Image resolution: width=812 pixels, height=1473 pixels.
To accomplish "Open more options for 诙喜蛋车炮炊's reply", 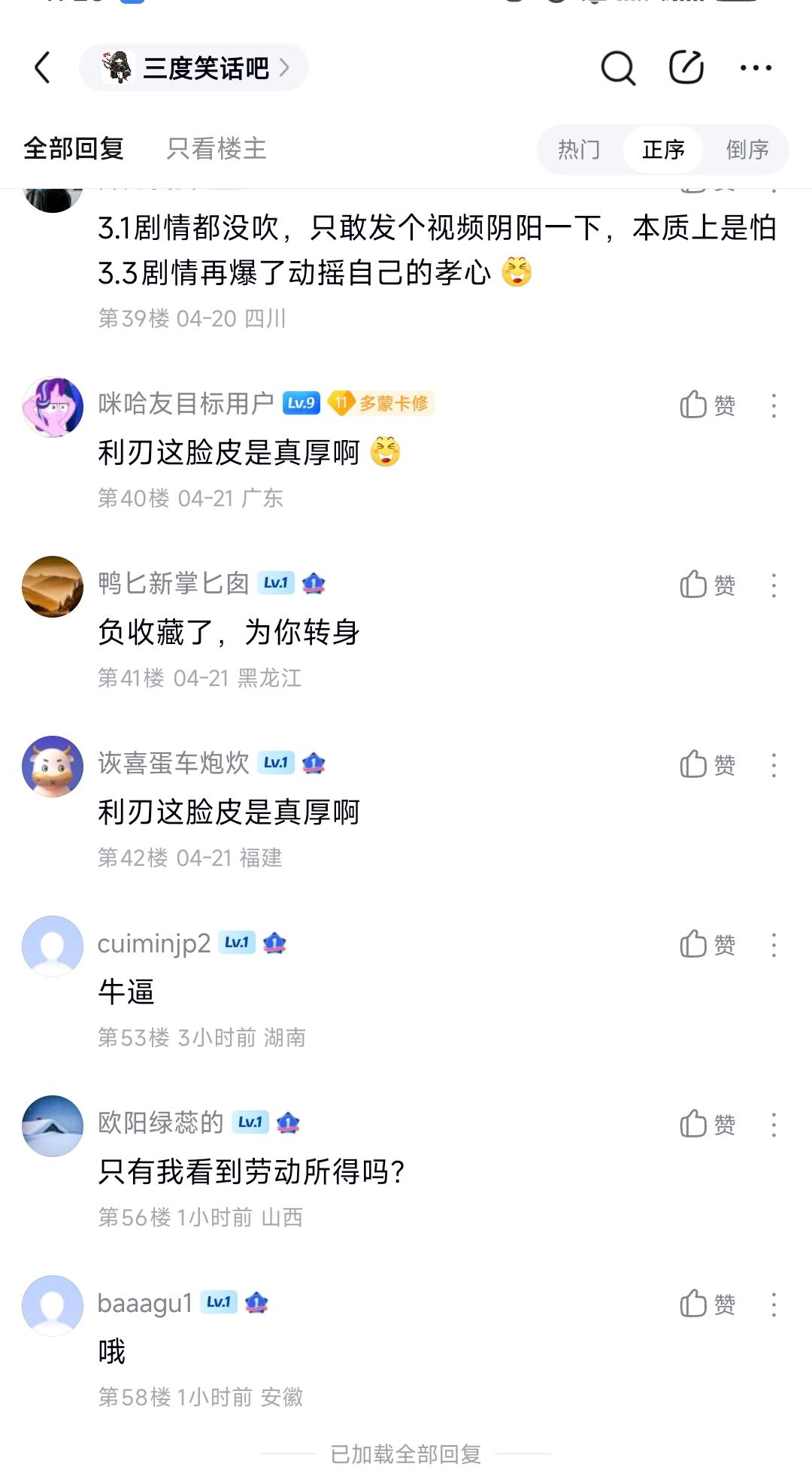I will [774, 765].
